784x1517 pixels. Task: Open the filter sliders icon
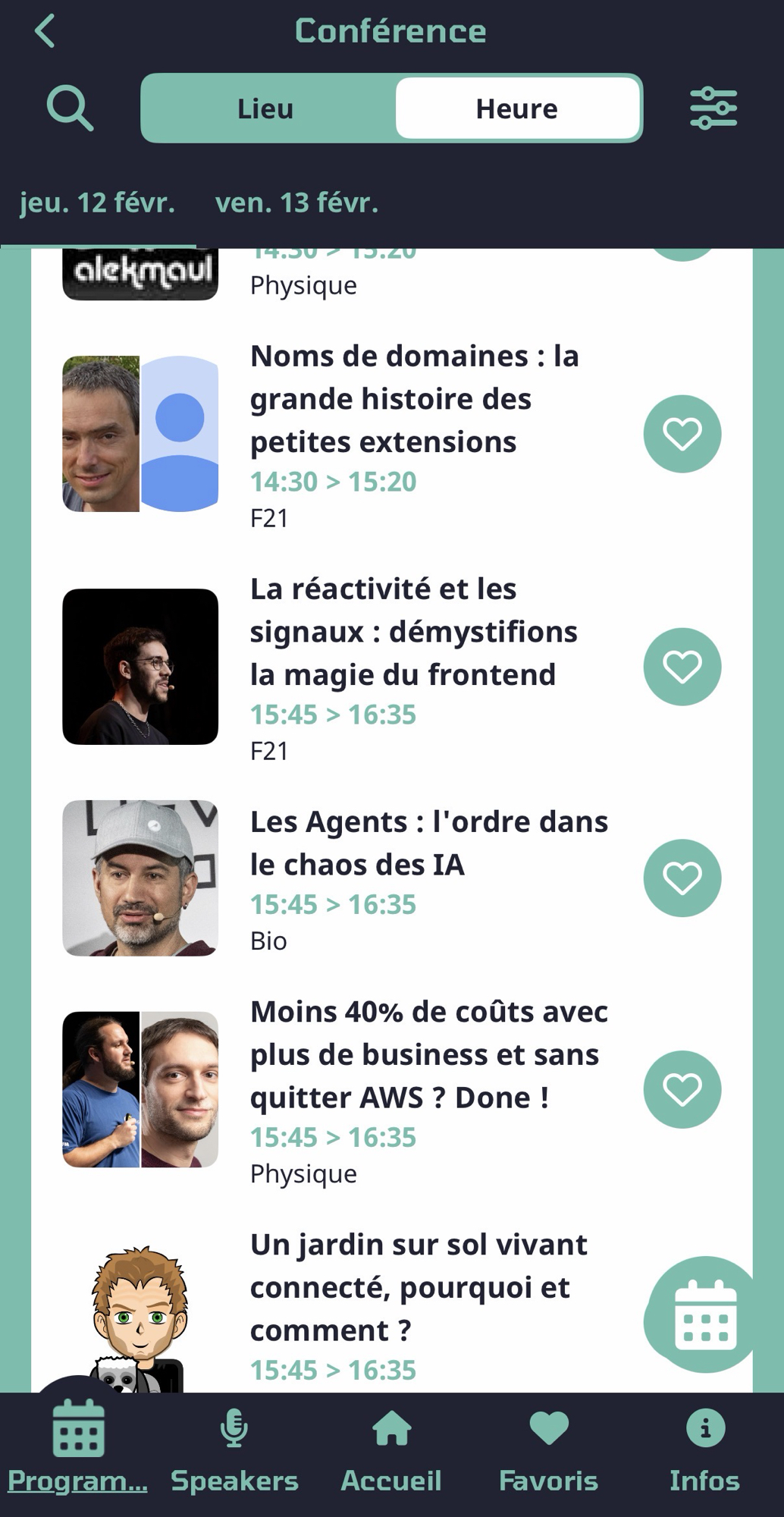point(713,108)
